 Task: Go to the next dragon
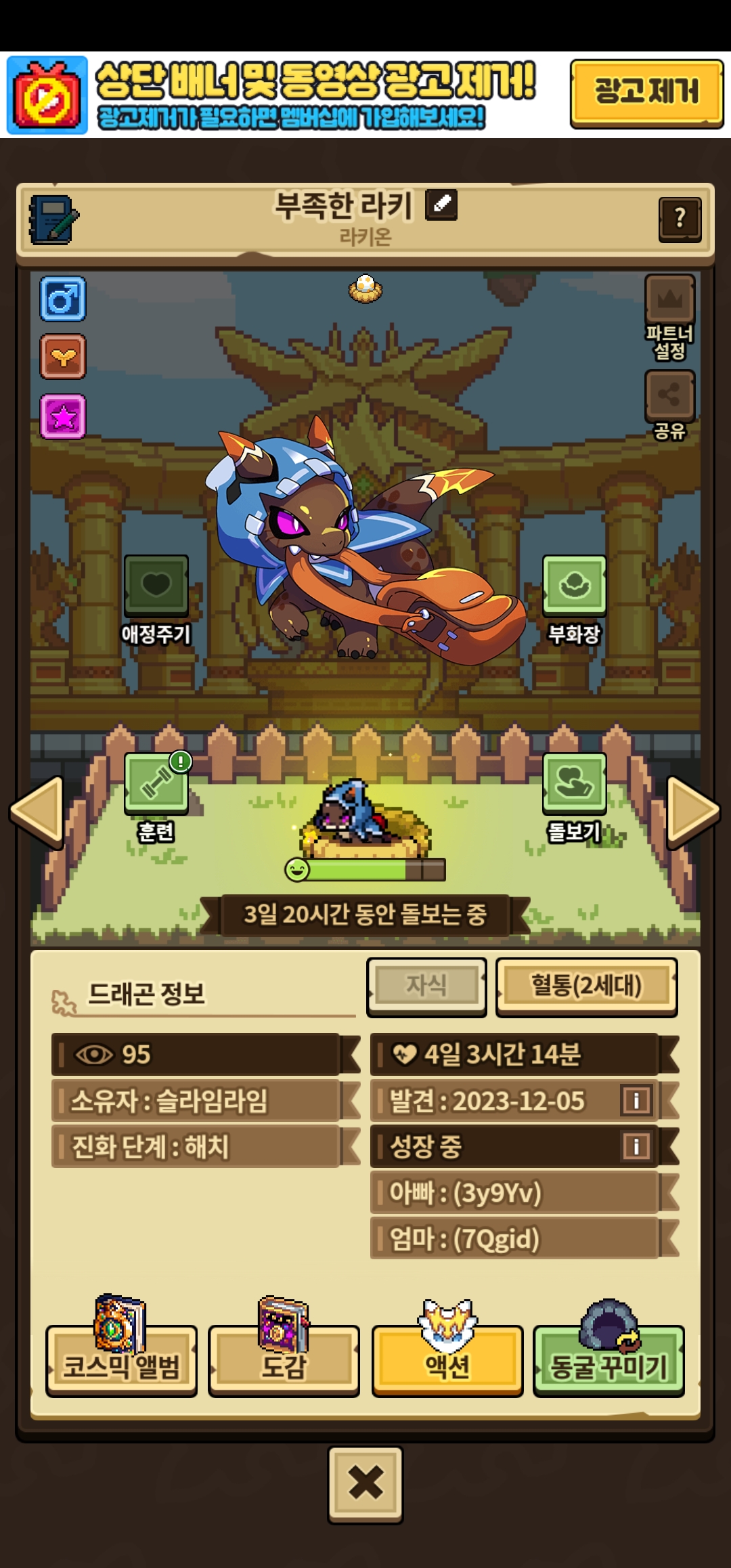(692, 811)
